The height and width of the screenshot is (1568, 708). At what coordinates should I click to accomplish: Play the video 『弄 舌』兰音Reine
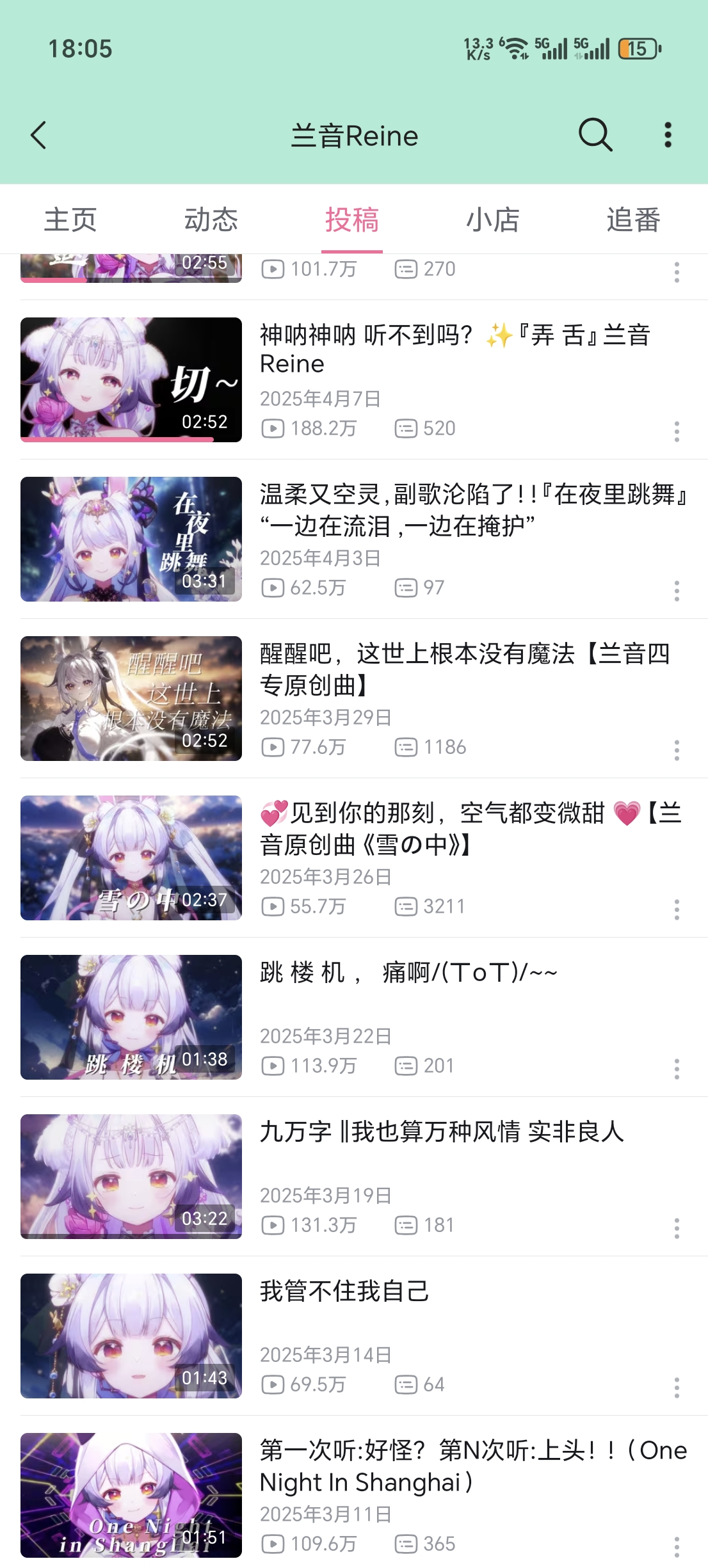point(455,349)
